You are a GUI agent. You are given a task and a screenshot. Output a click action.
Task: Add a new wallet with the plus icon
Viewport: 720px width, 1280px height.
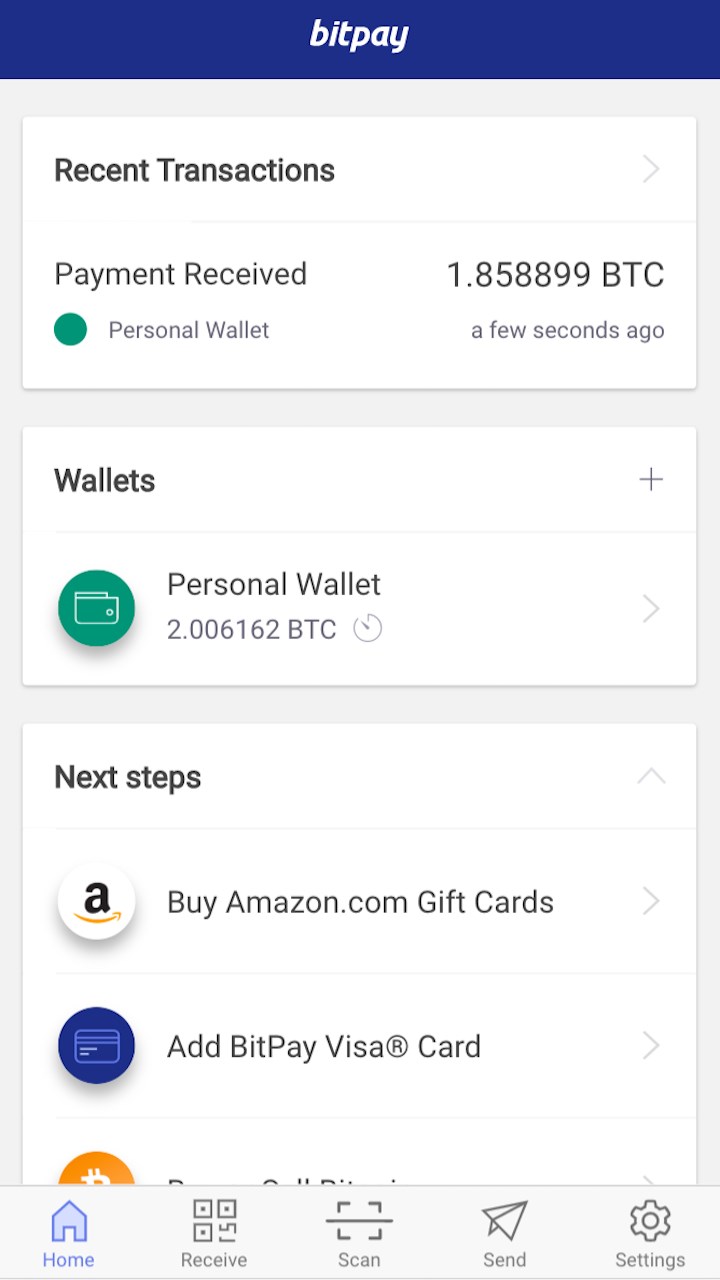(651, 480)
